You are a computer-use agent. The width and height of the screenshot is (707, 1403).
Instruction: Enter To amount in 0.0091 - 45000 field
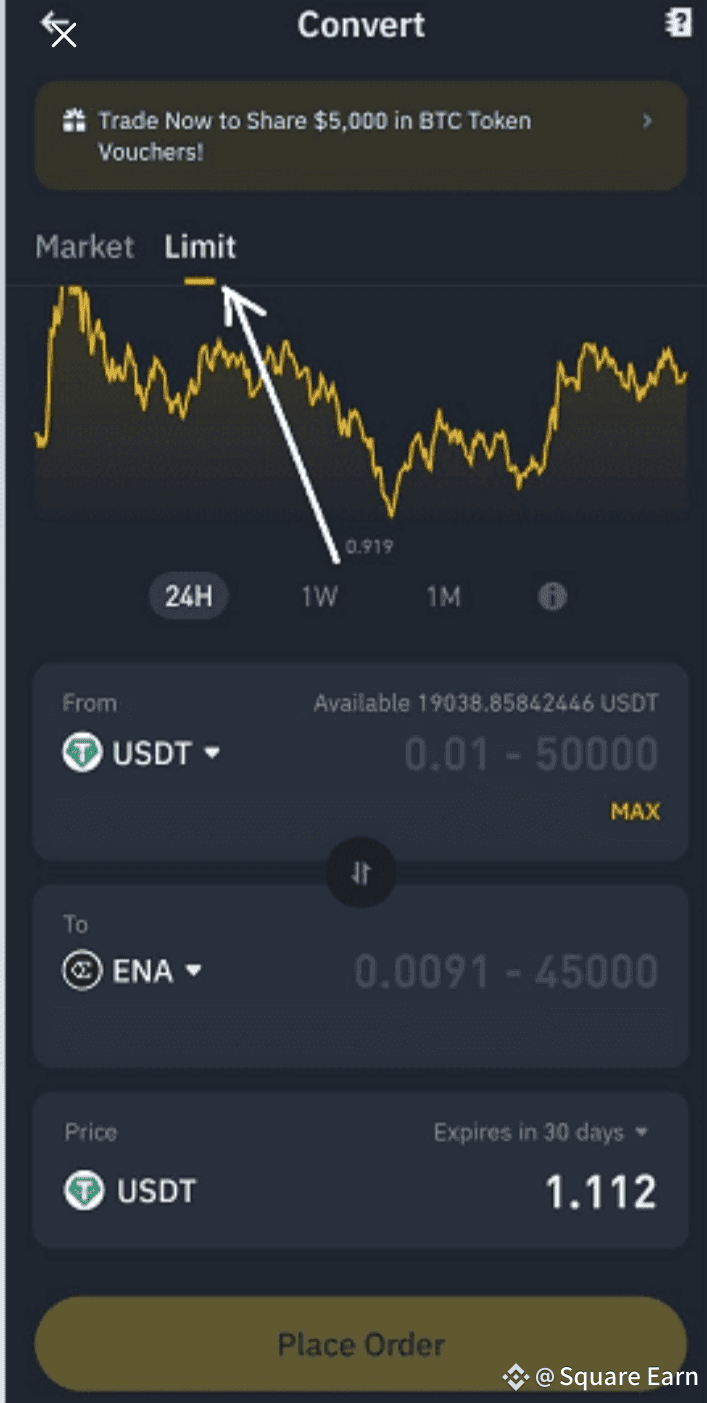coord(506,971)
